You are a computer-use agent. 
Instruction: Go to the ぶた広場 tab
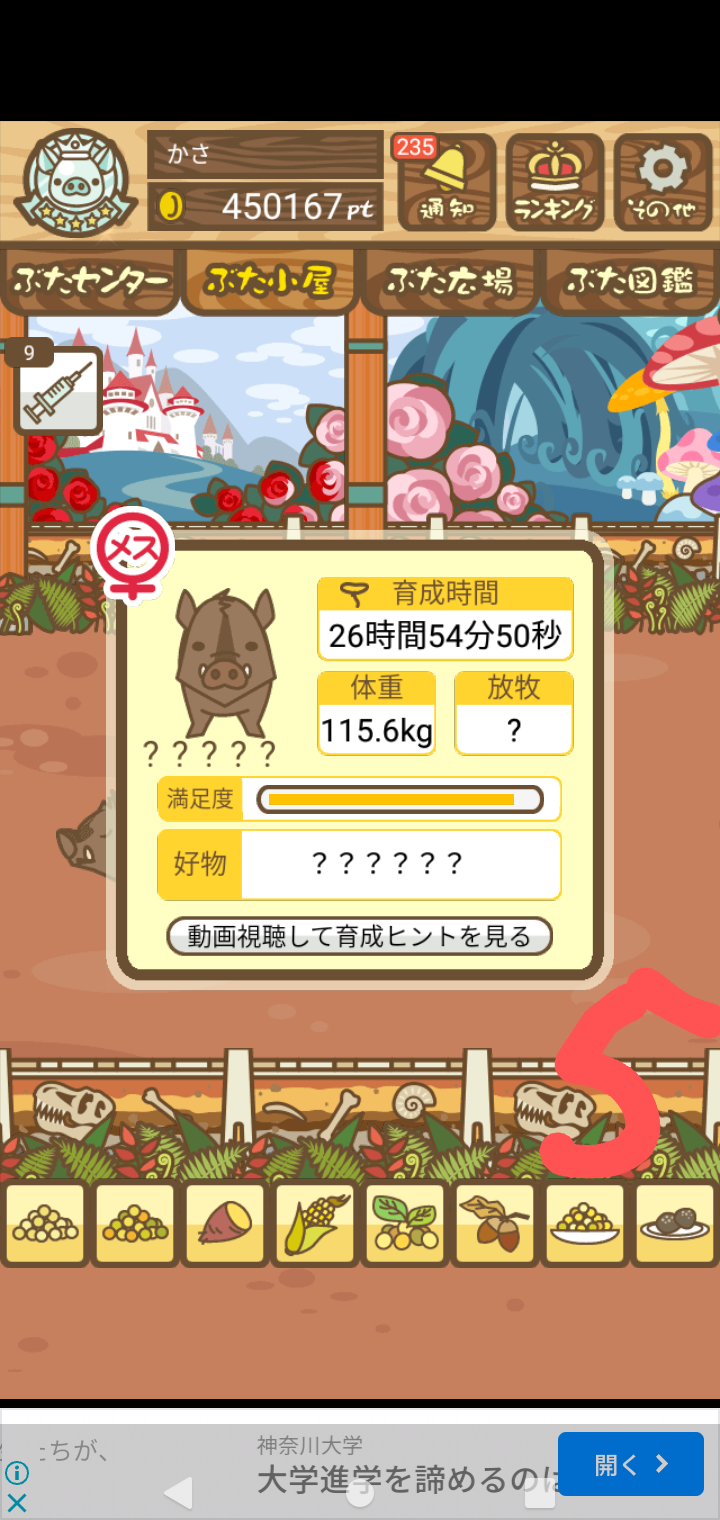pos(450,282)
